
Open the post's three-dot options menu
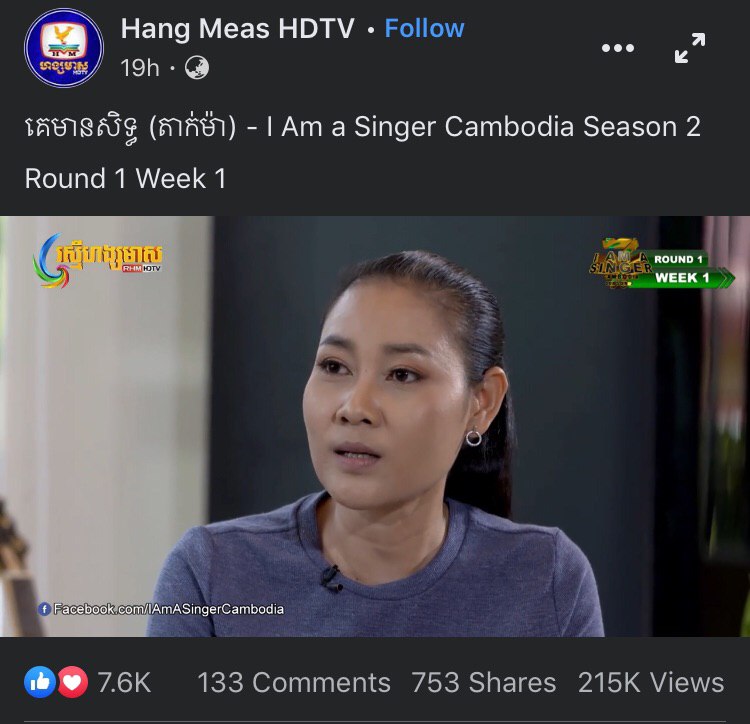[x=617, y=47]
